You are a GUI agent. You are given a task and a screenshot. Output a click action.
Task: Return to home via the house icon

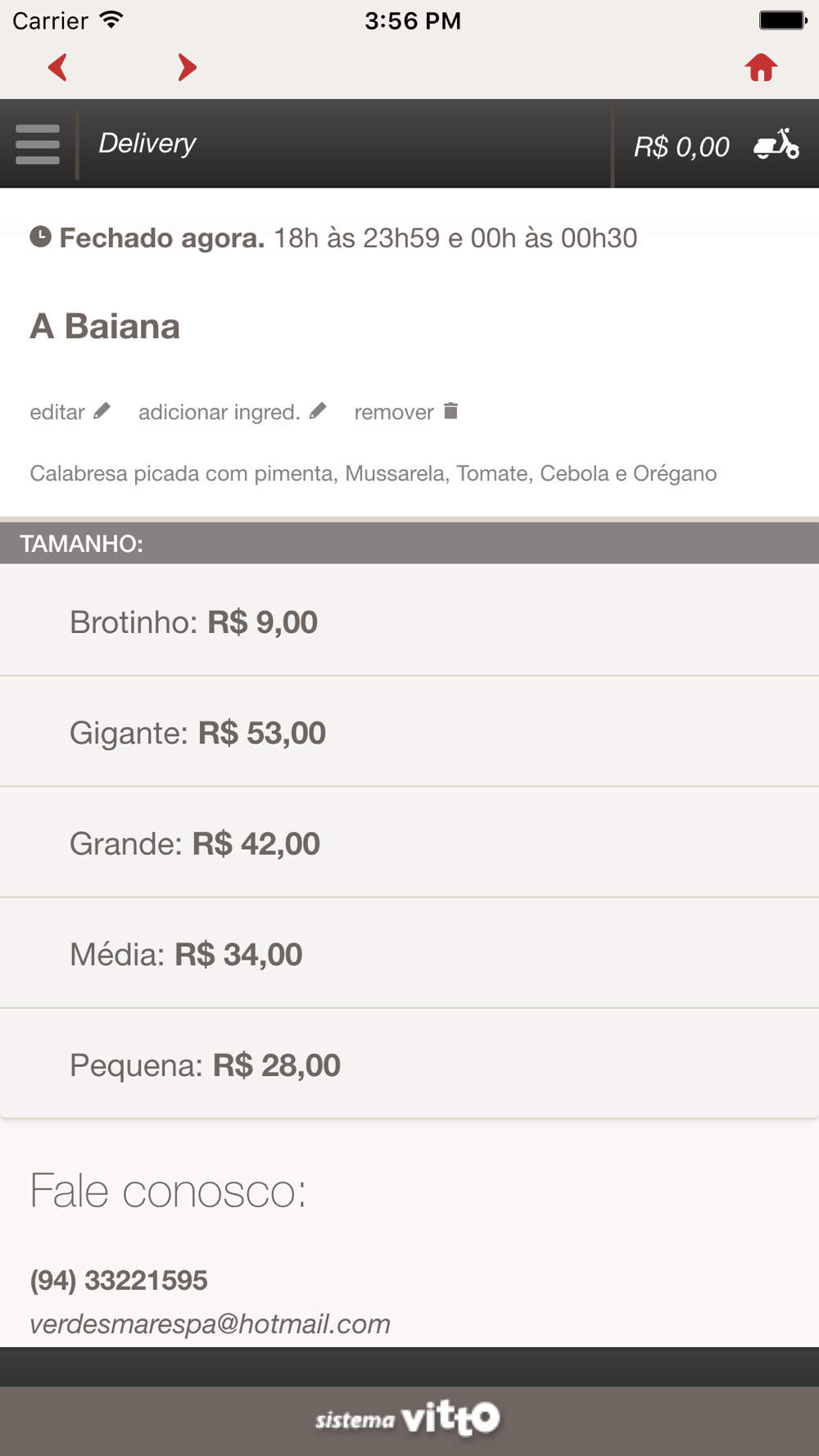[761, 67]
